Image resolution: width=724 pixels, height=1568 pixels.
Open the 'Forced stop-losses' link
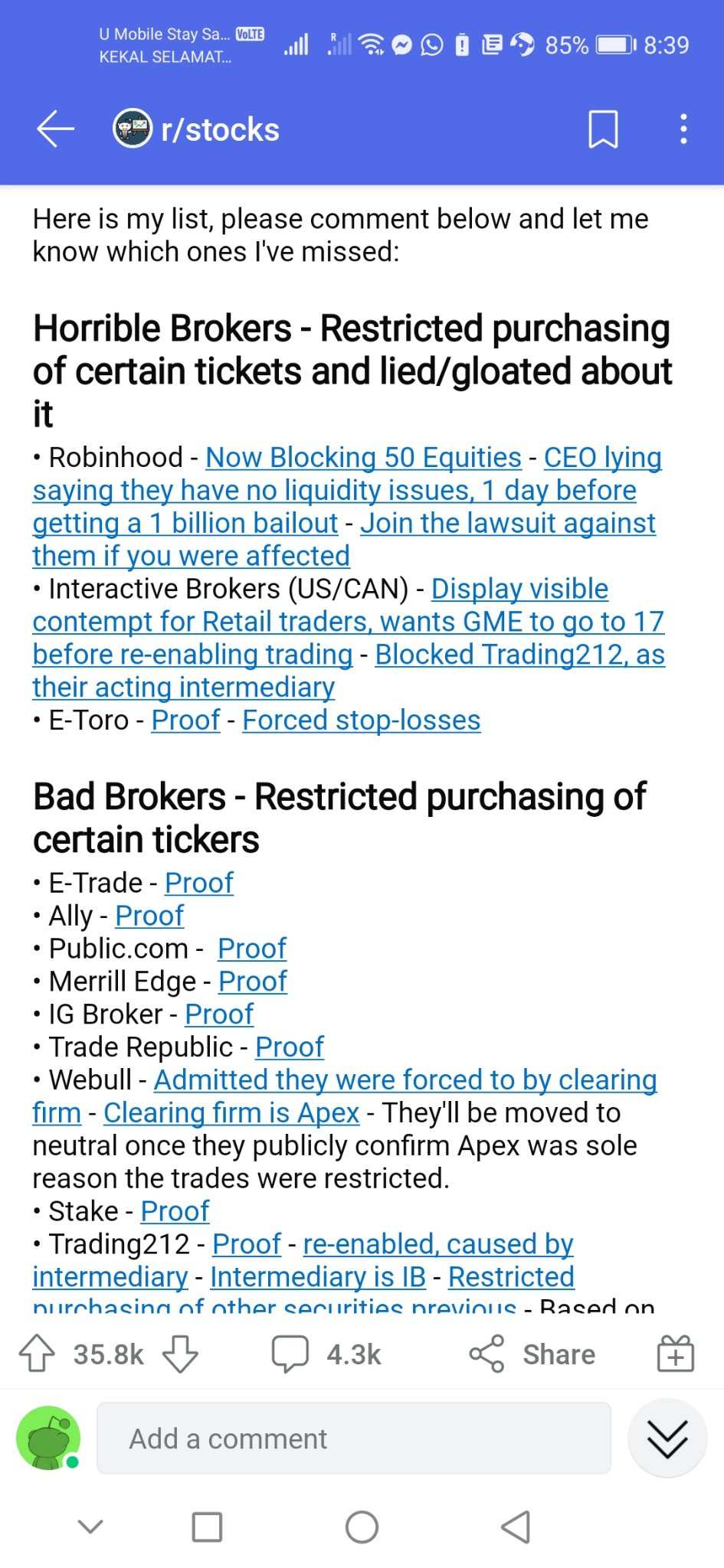click(x=362, y=720)
